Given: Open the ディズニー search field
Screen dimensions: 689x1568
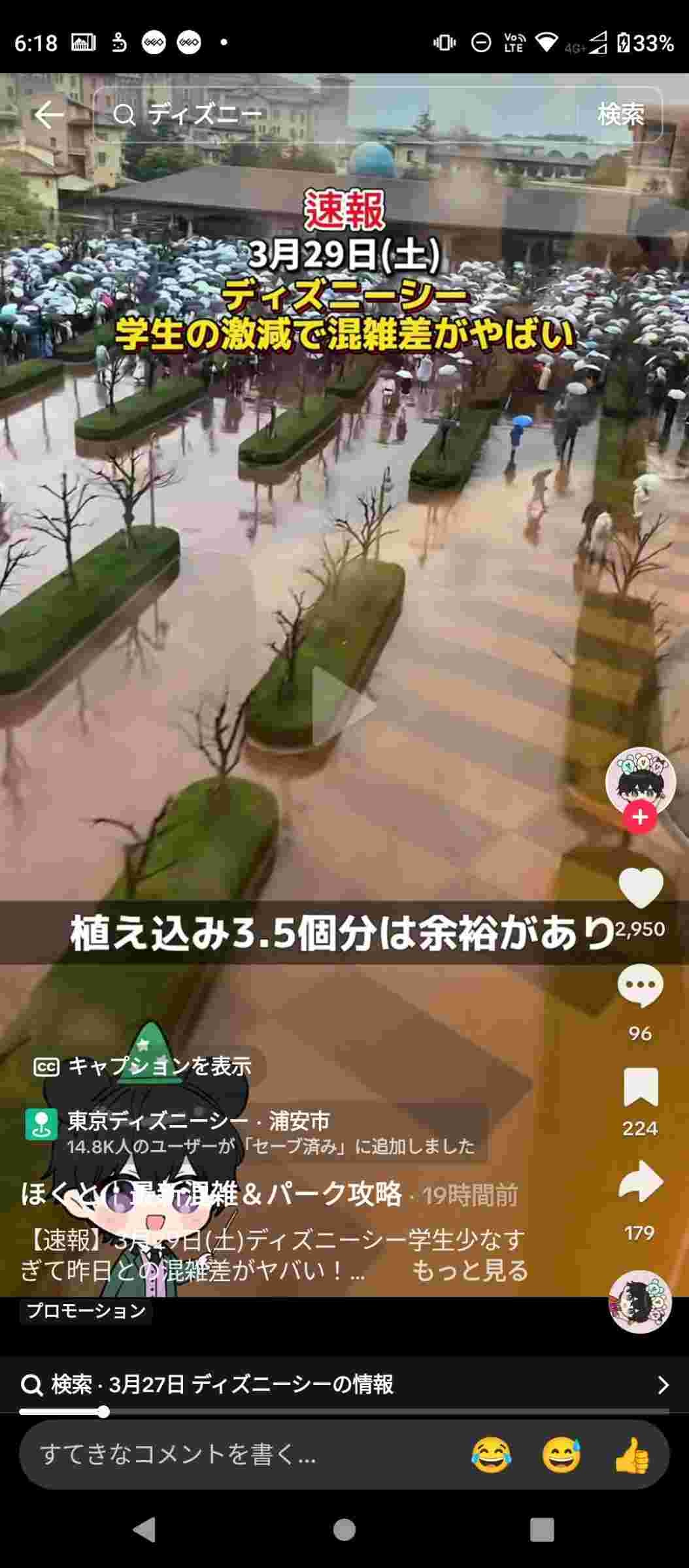Looking at the screenshot, I should coord(339,116).
